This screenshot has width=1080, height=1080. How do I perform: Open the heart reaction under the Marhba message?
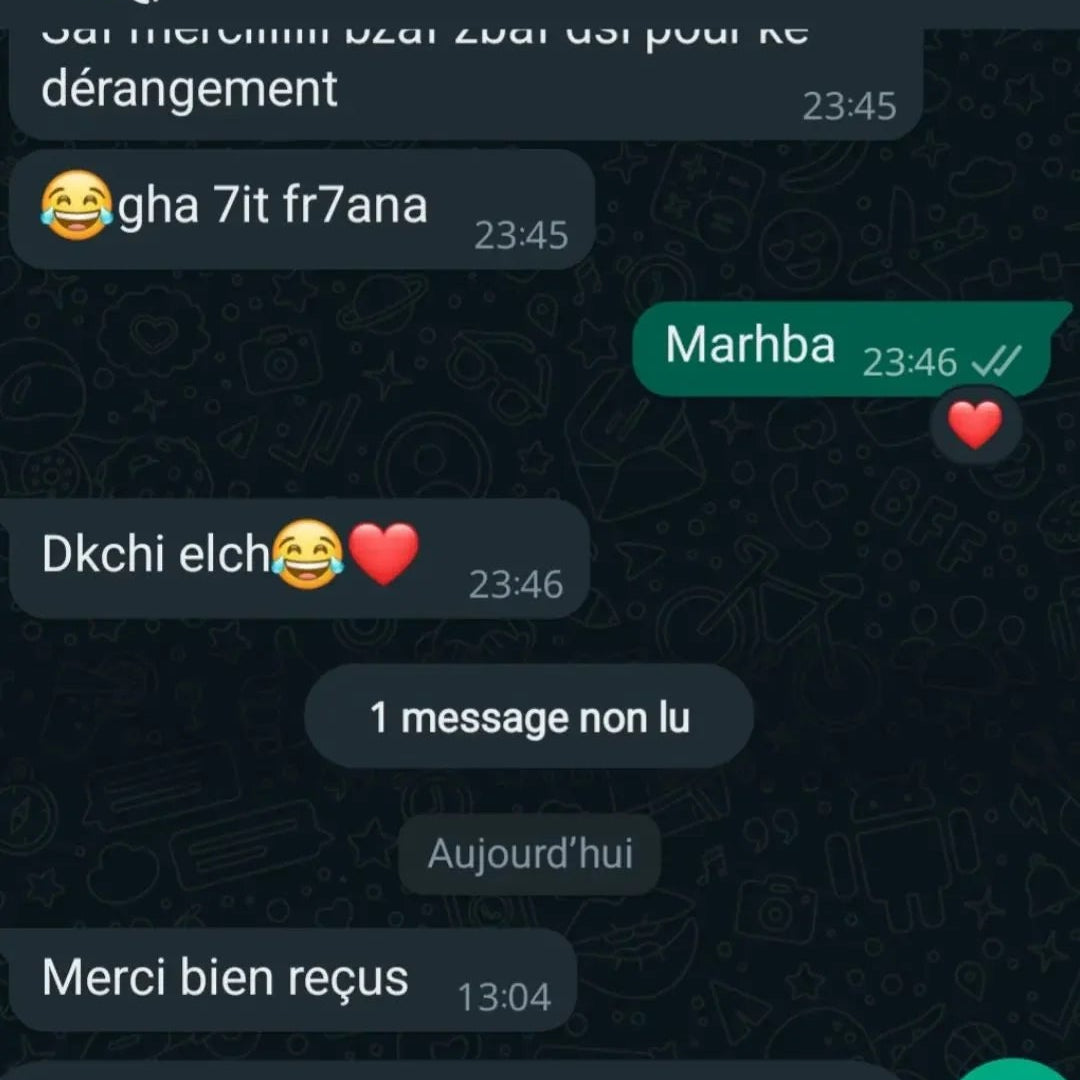(x=975, y=425)
